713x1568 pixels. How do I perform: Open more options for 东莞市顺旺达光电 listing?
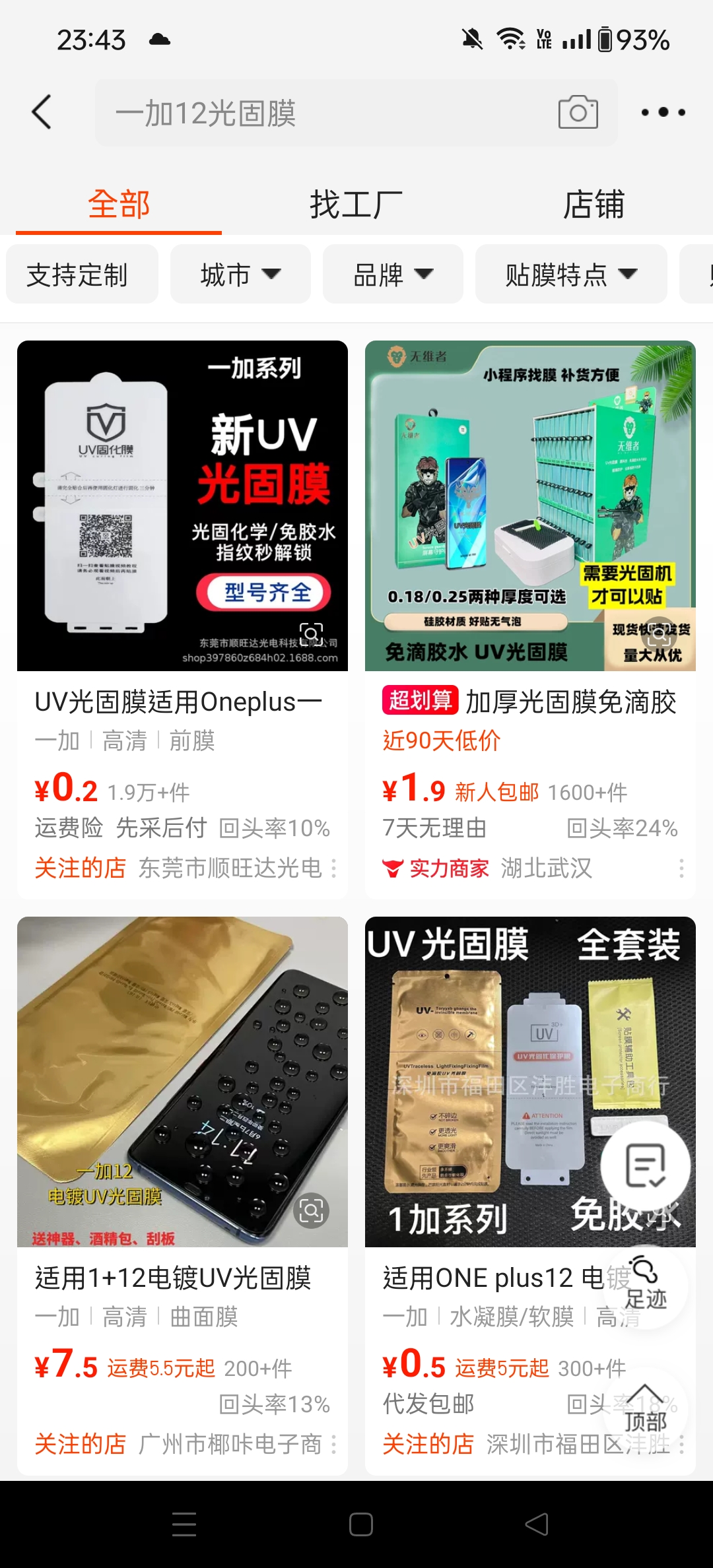334,868
